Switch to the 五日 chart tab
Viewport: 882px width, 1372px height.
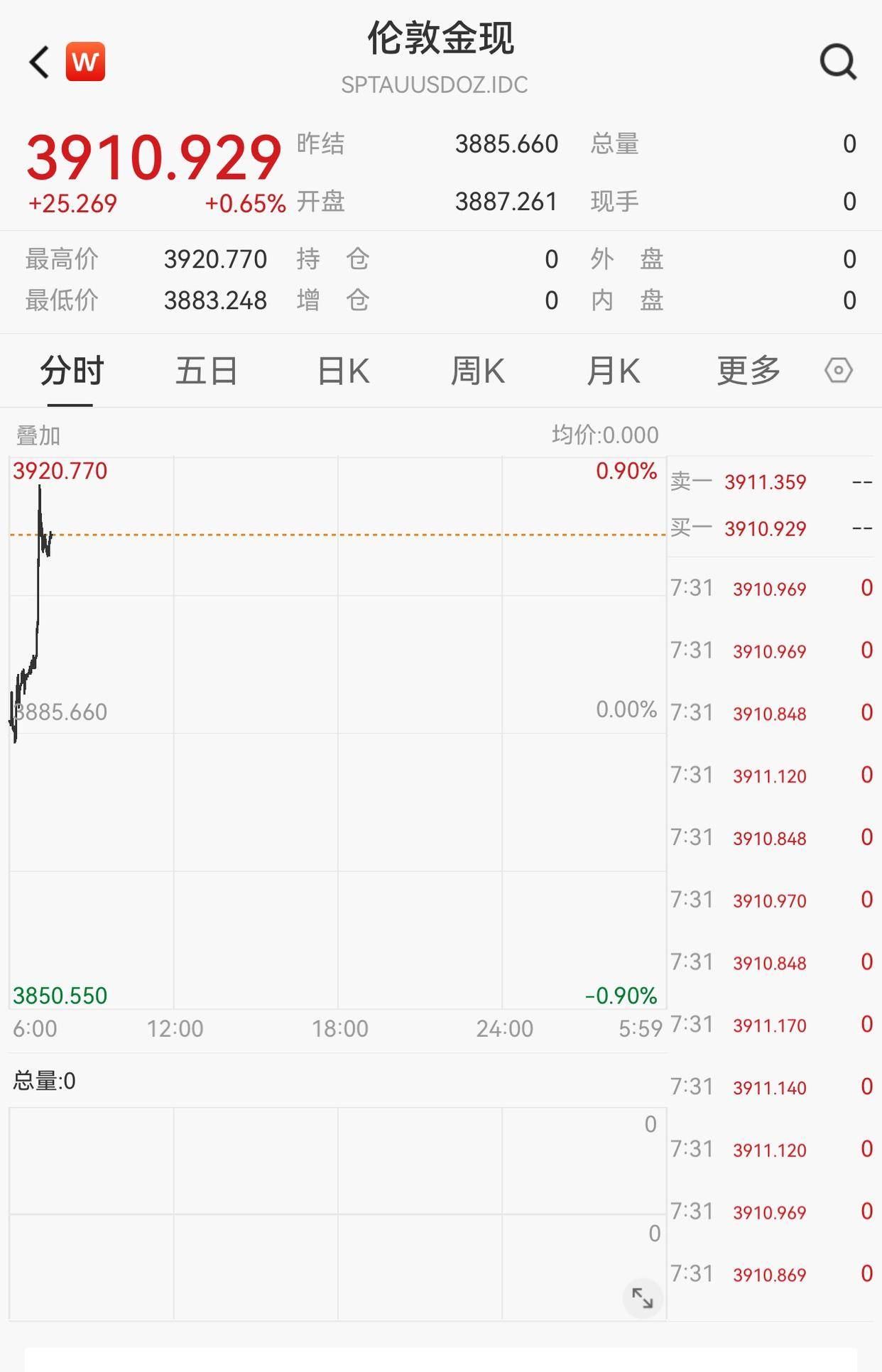207,371
